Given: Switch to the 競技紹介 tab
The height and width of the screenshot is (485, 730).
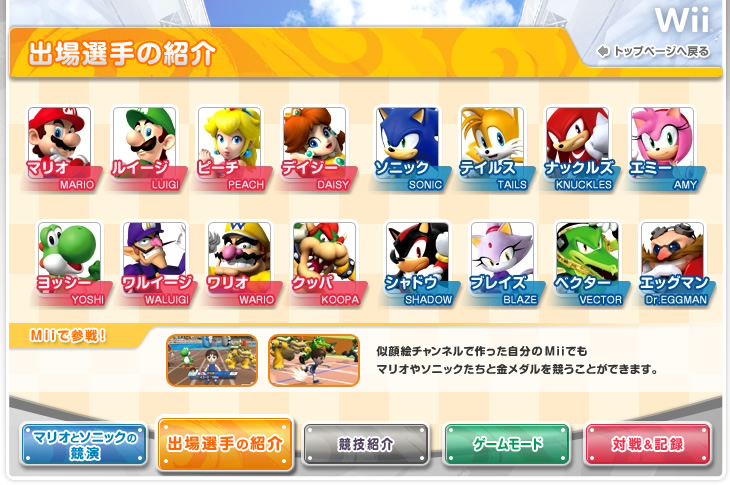Looking at the screenshot, I should (x=366, y=444).
